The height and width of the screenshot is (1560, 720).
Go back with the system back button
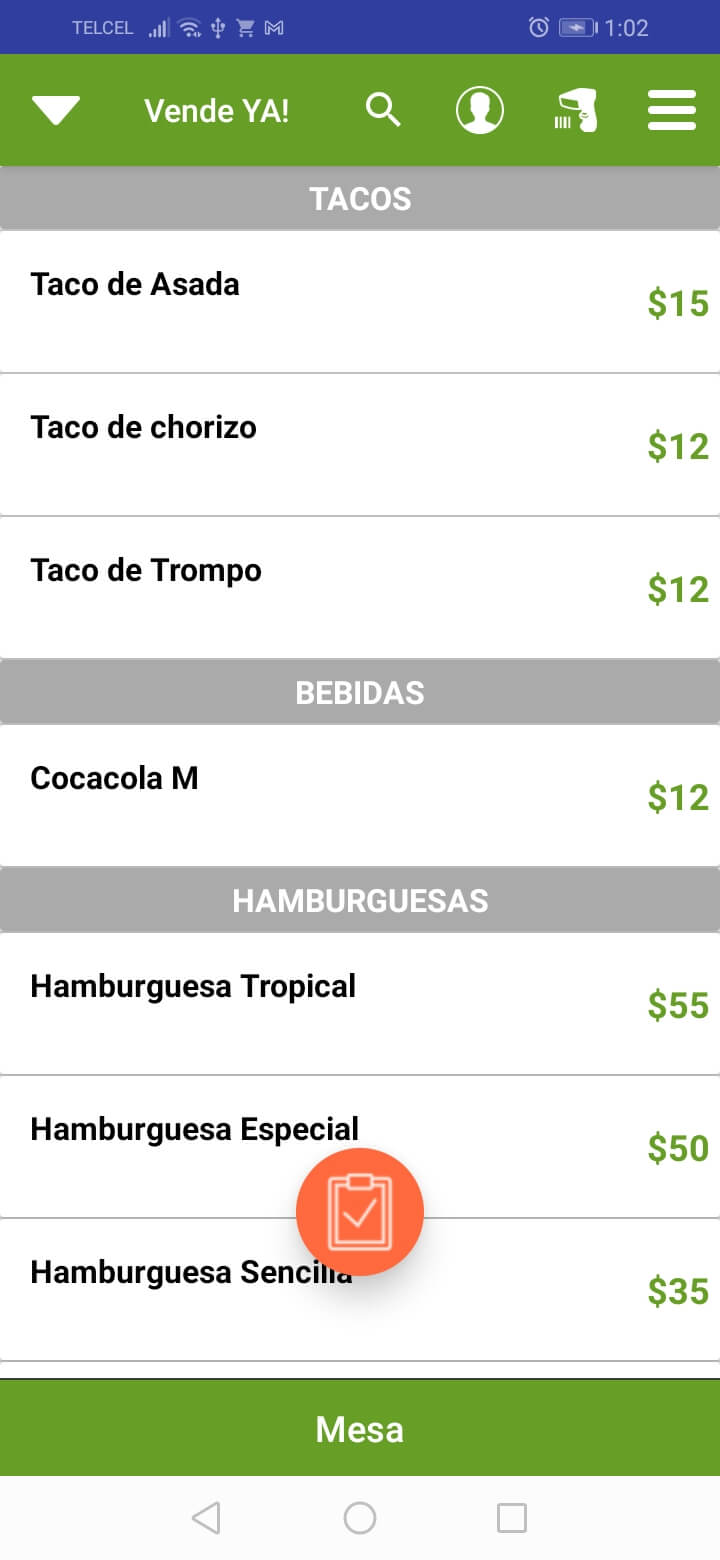tap(206, 1518)
